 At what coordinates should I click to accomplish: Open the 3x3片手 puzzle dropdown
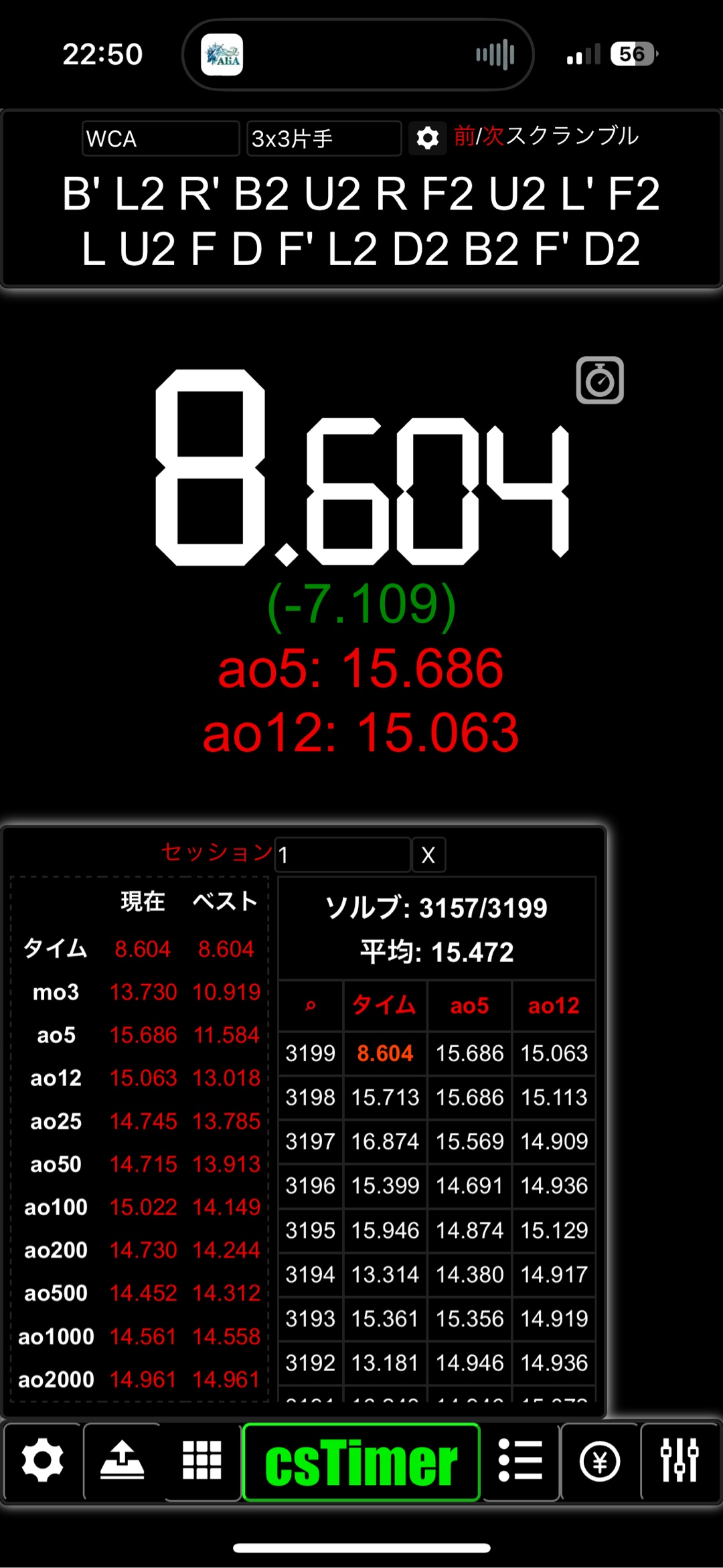click(323, 139)
